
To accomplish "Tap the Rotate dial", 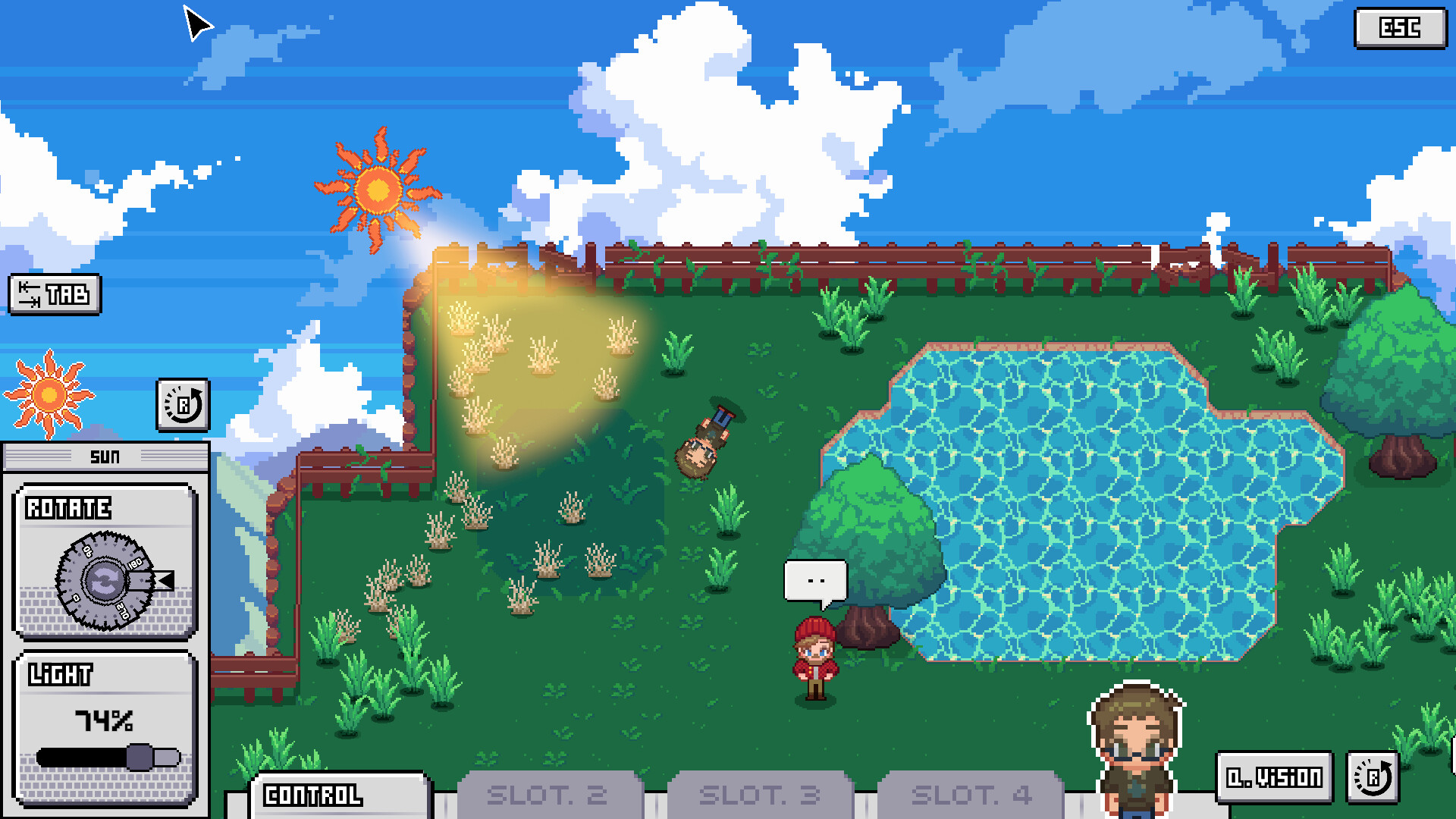I will pyautogui.click(x=106, y=581).
